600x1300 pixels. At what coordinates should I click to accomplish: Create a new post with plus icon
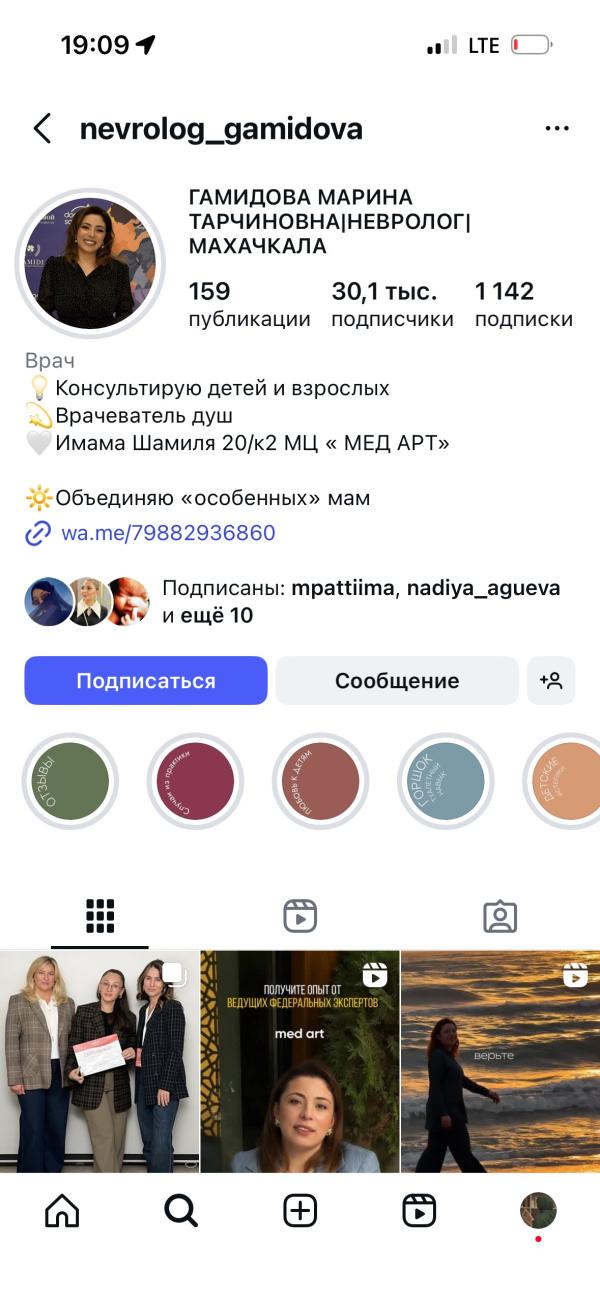(300, 1211)
